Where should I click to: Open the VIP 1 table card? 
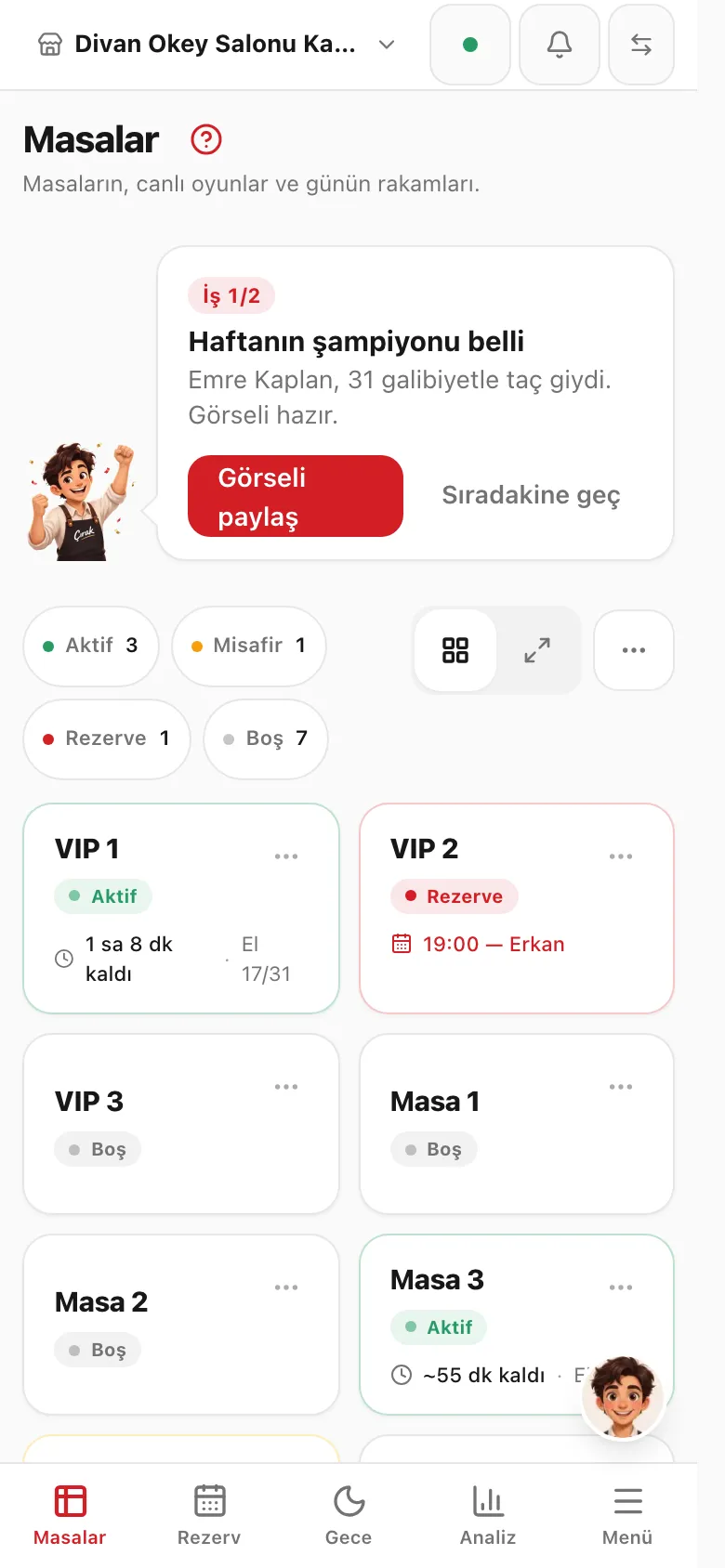[x=181, y=908]
